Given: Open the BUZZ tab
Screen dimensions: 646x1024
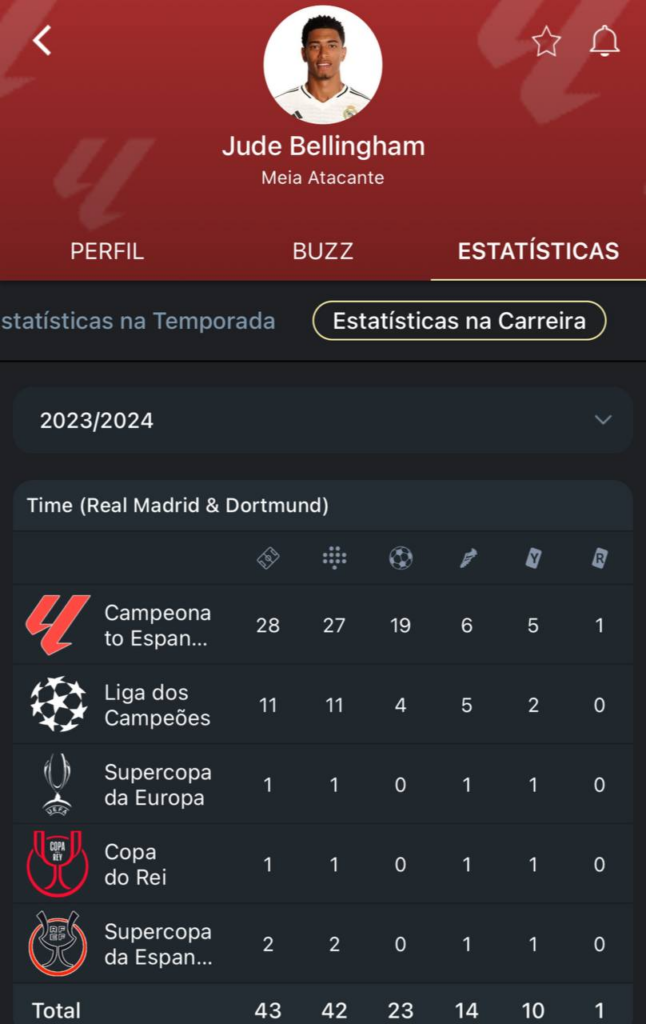Looking at the screenshot, I should (x=323, y=251).
